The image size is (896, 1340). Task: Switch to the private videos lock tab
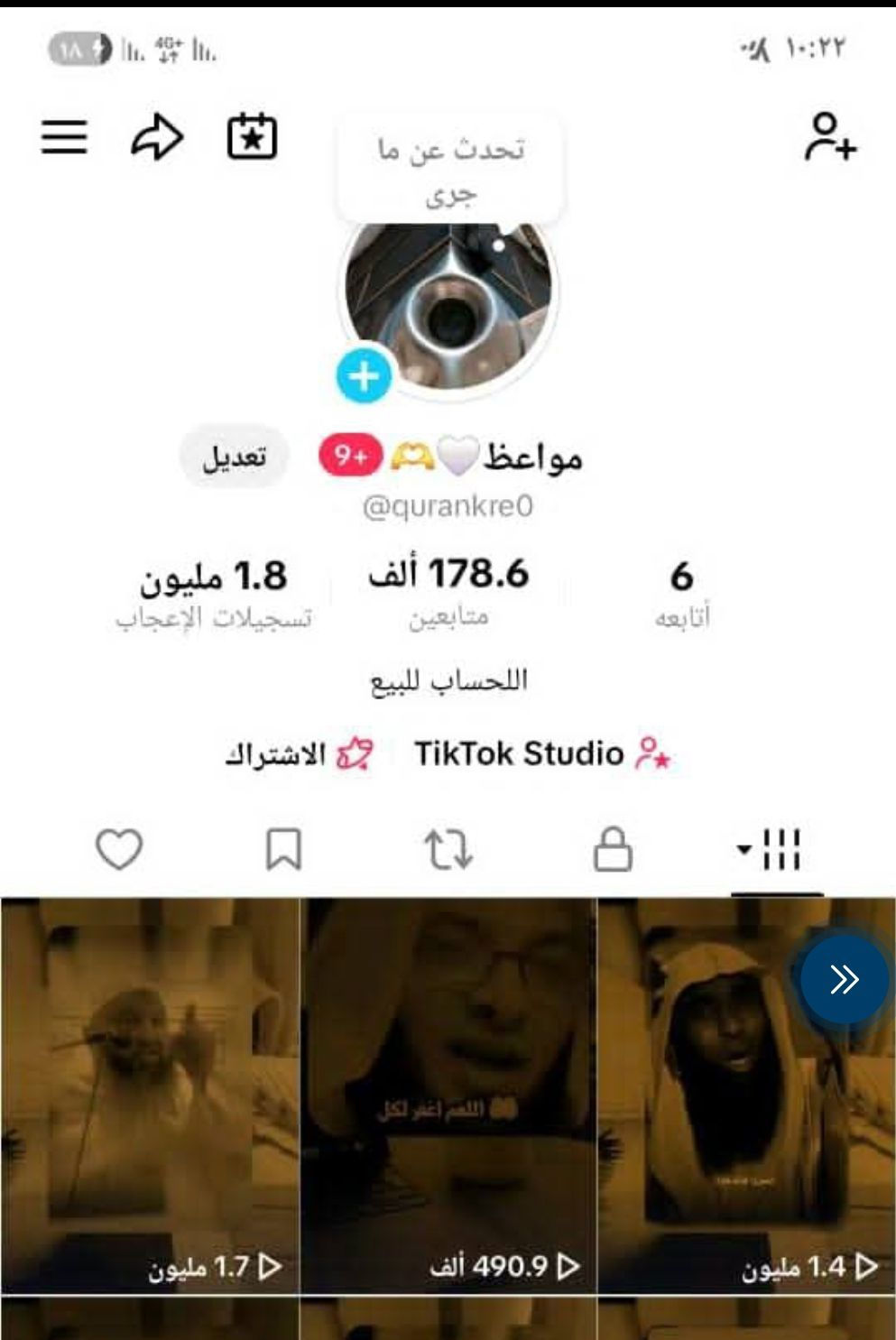click(x=613, y=849)
